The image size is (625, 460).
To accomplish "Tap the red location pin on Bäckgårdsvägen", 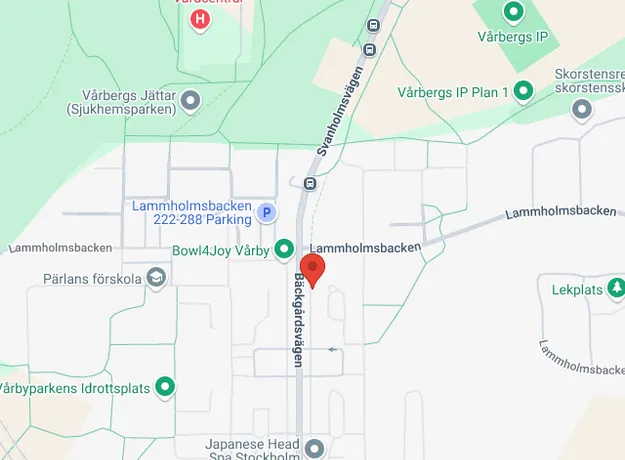I will [x=313, y=270].
